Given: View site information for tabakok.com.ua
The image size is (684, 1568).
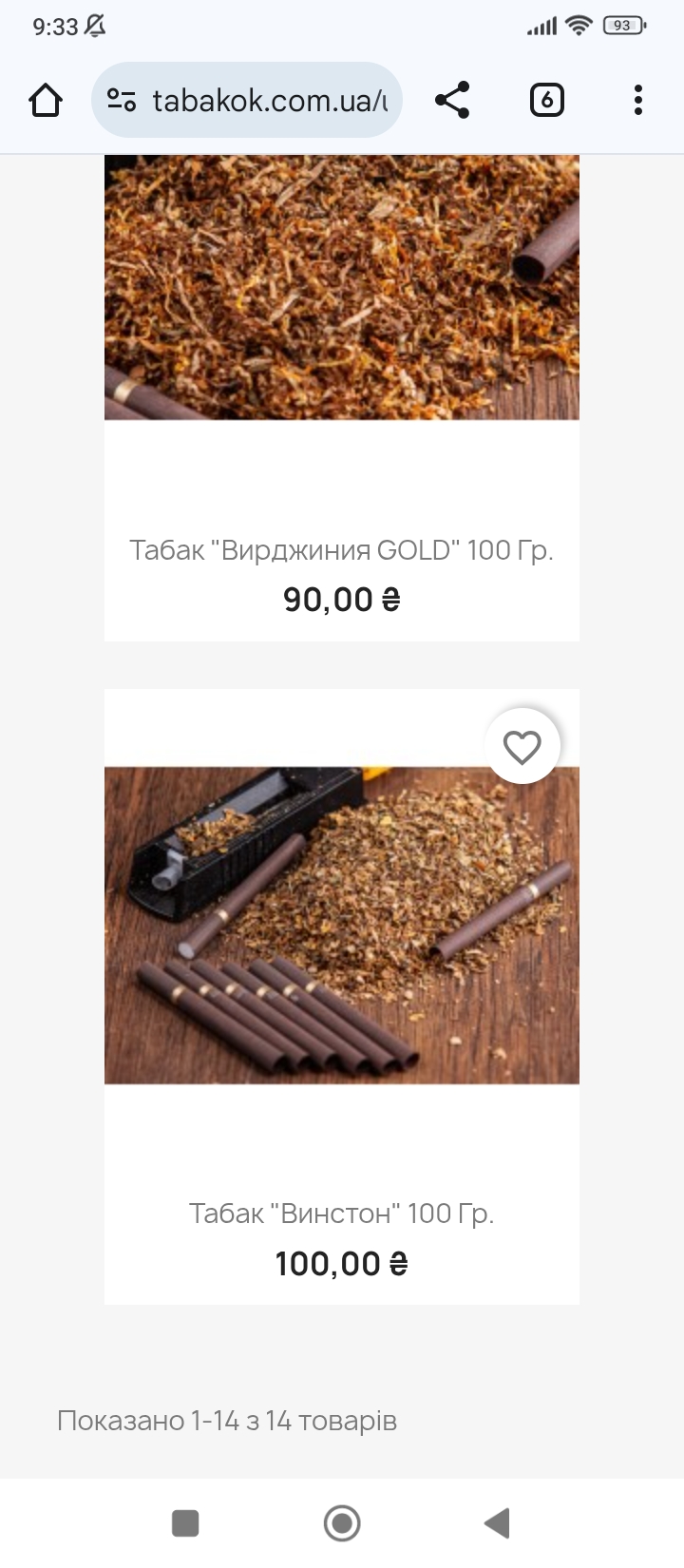Looking at the screenshot, I should pos(122,100).
